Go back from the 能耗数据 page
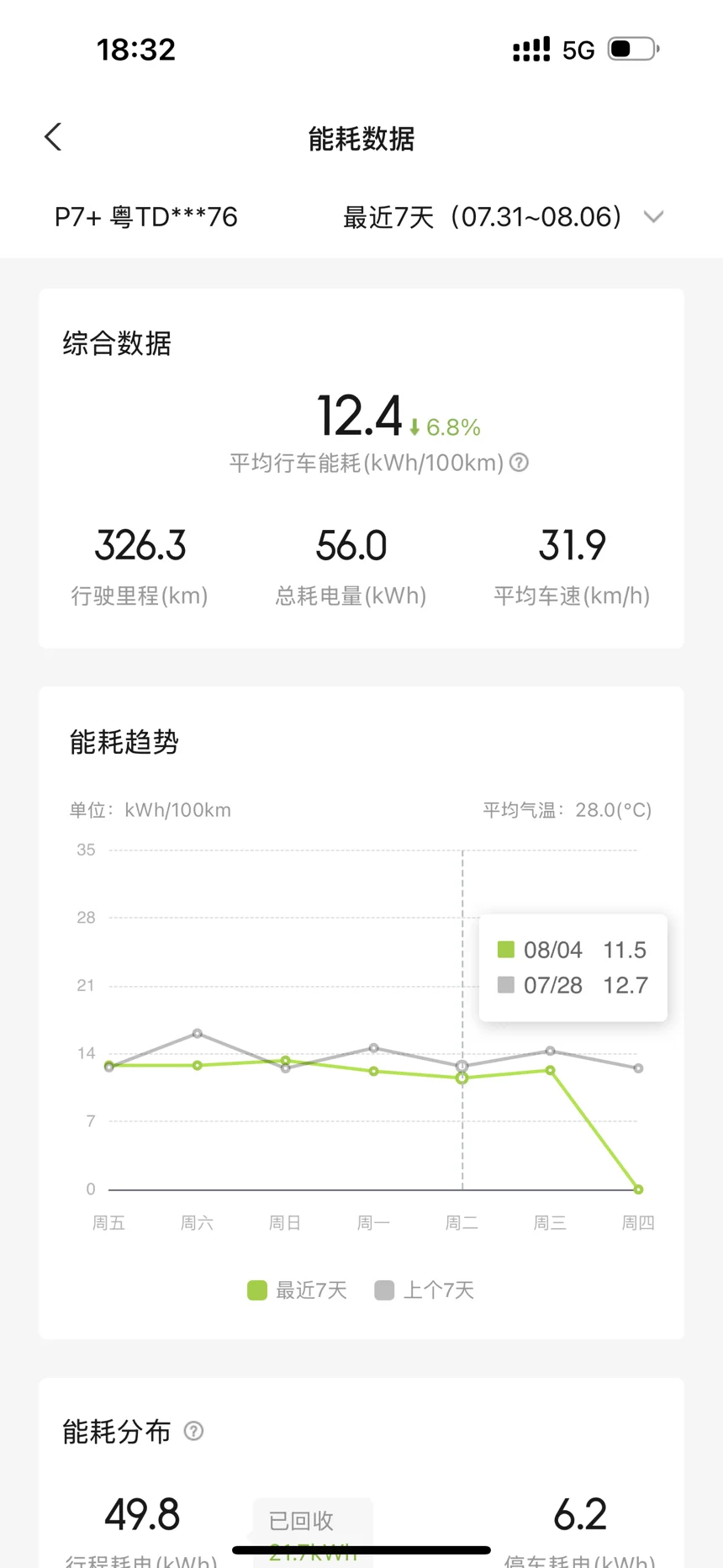723x1568 pixels. click(x=53, y=137)
